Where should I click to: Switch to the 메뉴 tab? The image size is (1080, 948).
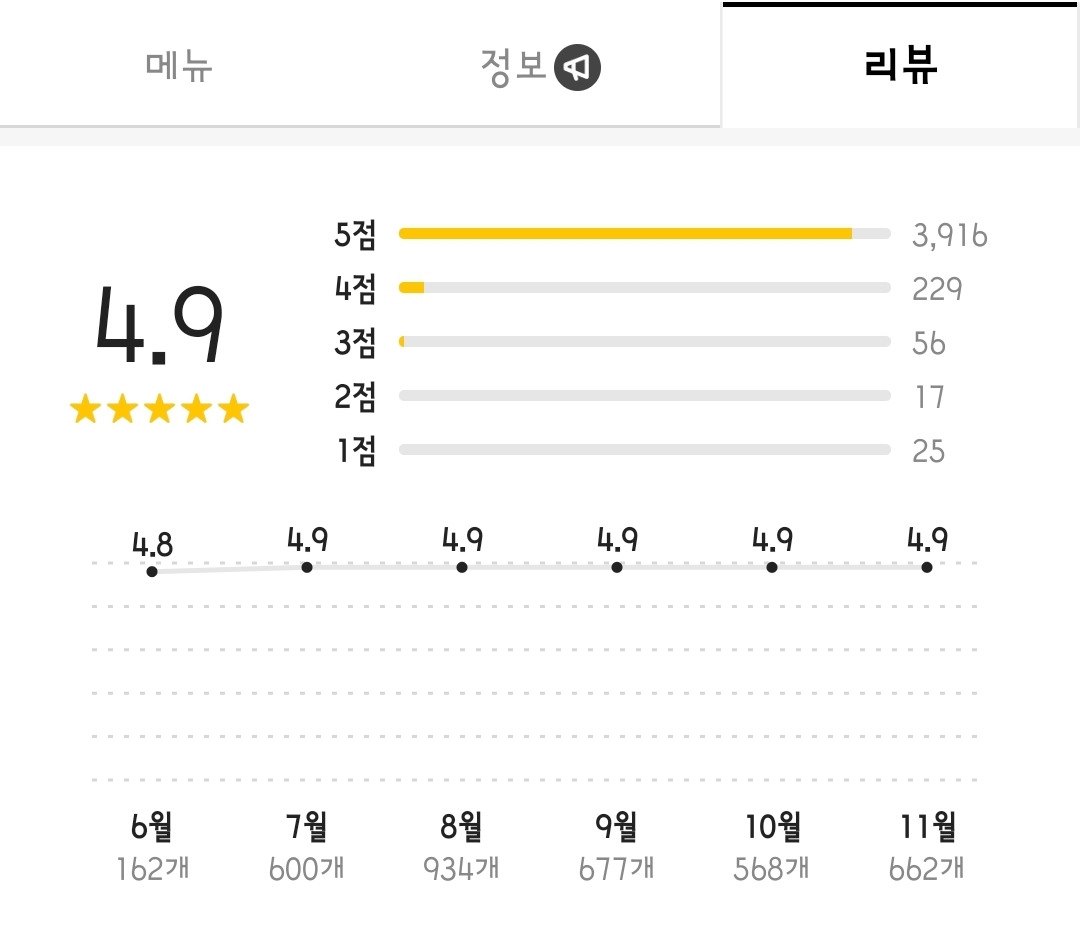coord(179,65)
